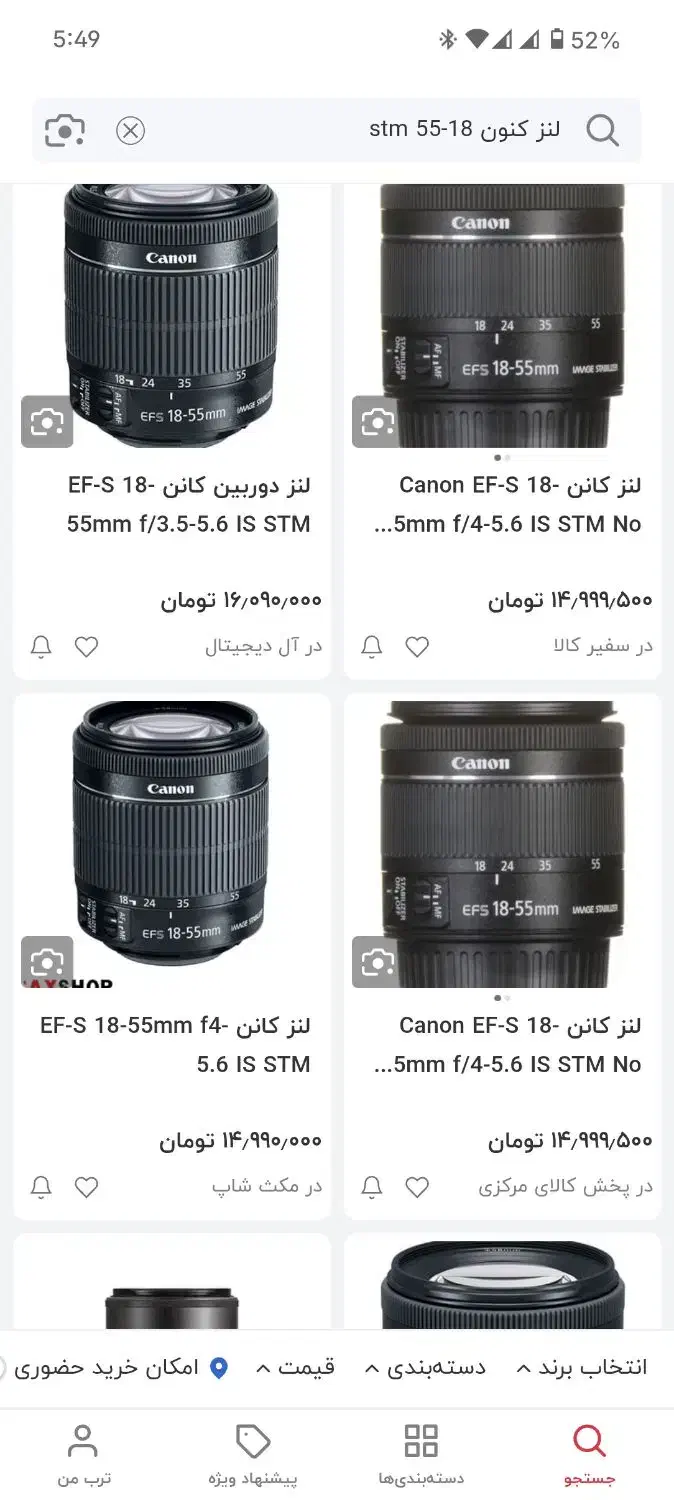Clear the search text
Screen dimensions: 674x1500
[130, 131]
